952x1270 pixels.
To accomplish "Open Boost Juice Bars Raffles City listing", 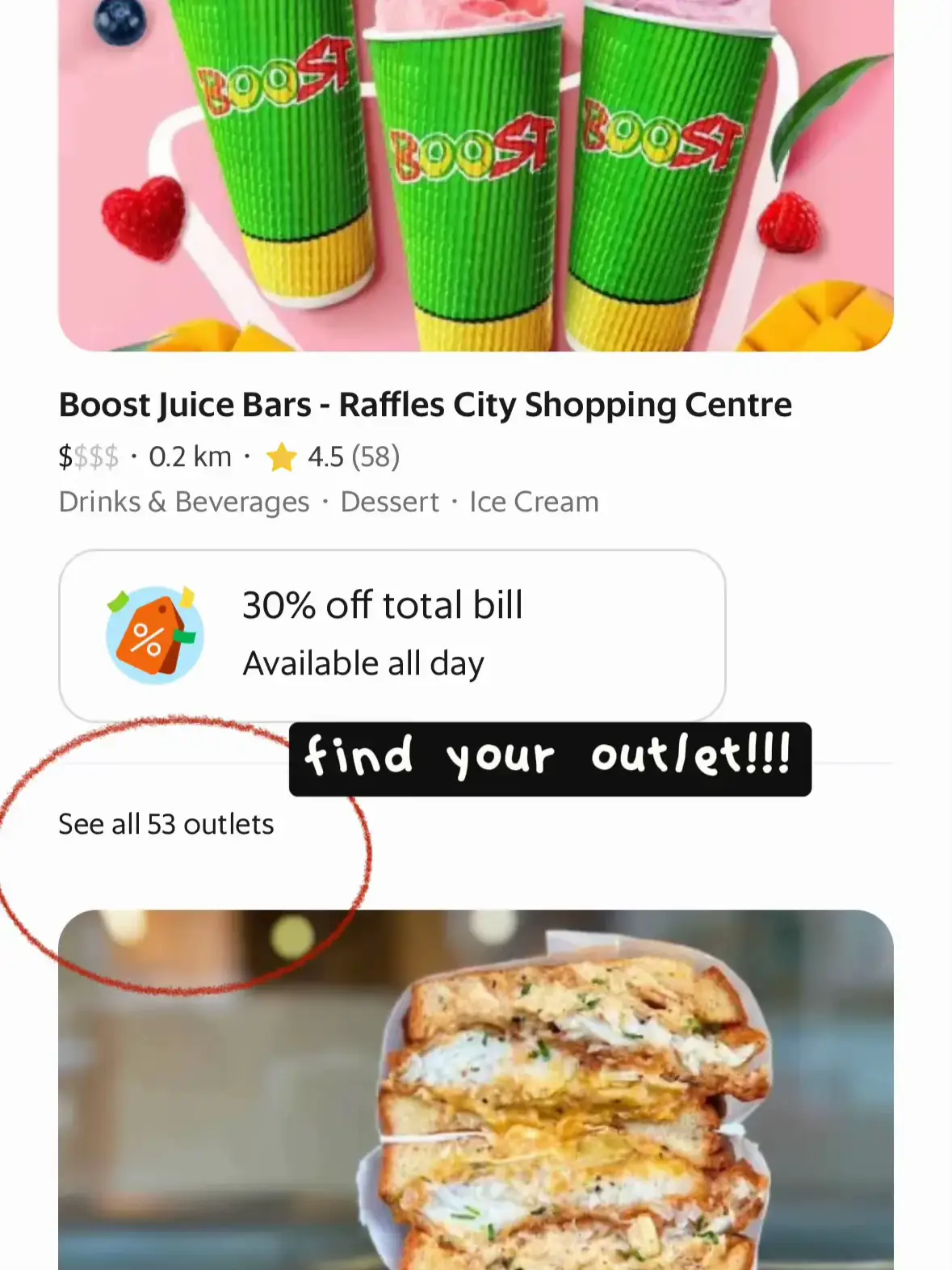I will pyautogui.click(x=425, y=405).
